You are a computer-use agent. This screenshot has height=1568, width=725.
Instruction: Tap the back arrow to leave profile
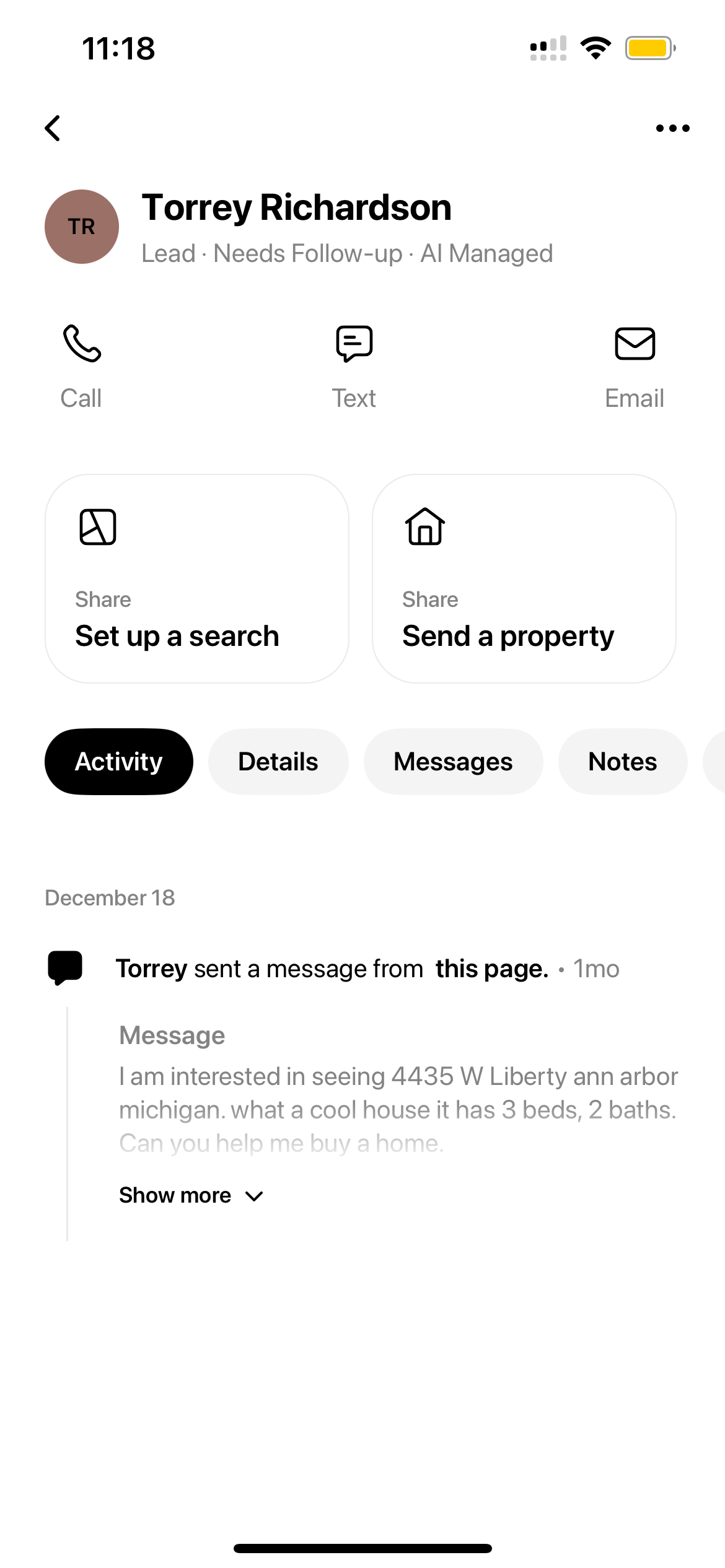point(53,128)
